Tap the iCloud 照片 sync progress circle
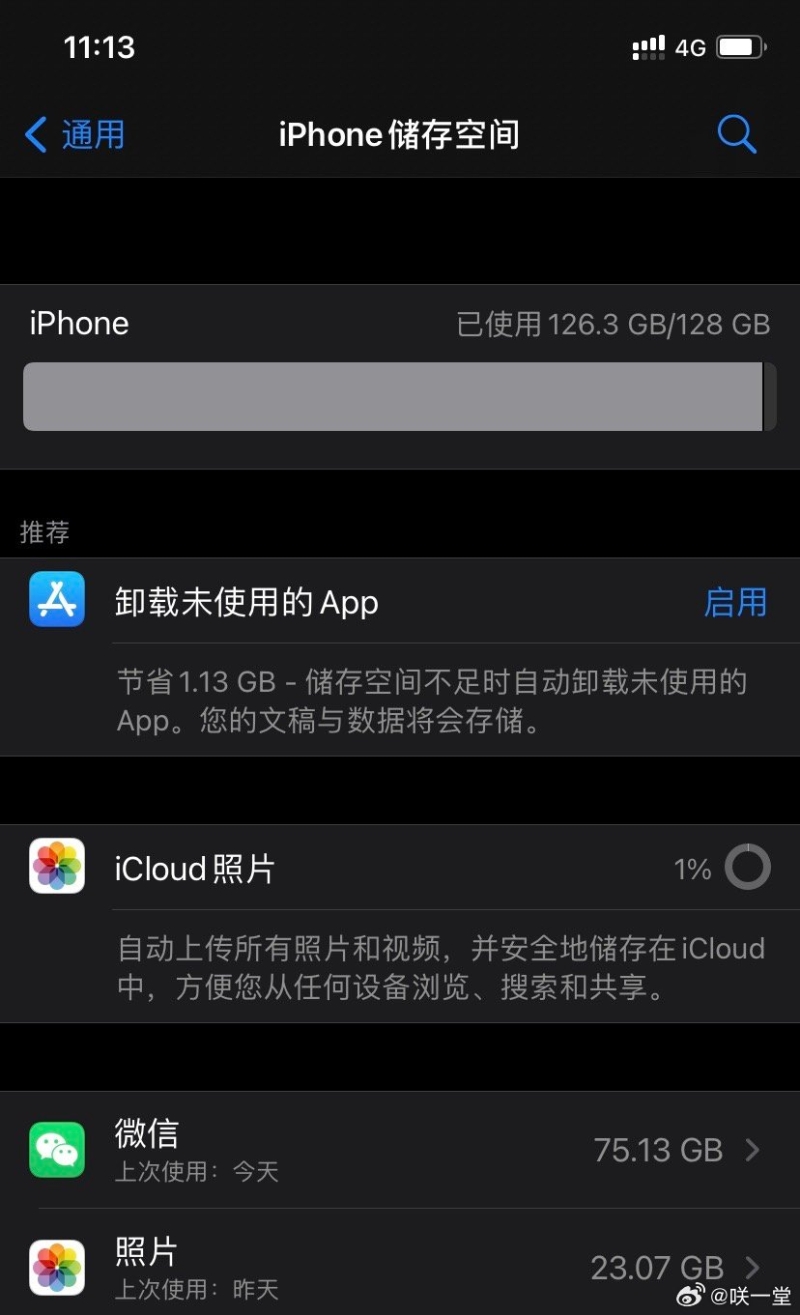This screenshot has width=800, height=1315. coord(746,867)
